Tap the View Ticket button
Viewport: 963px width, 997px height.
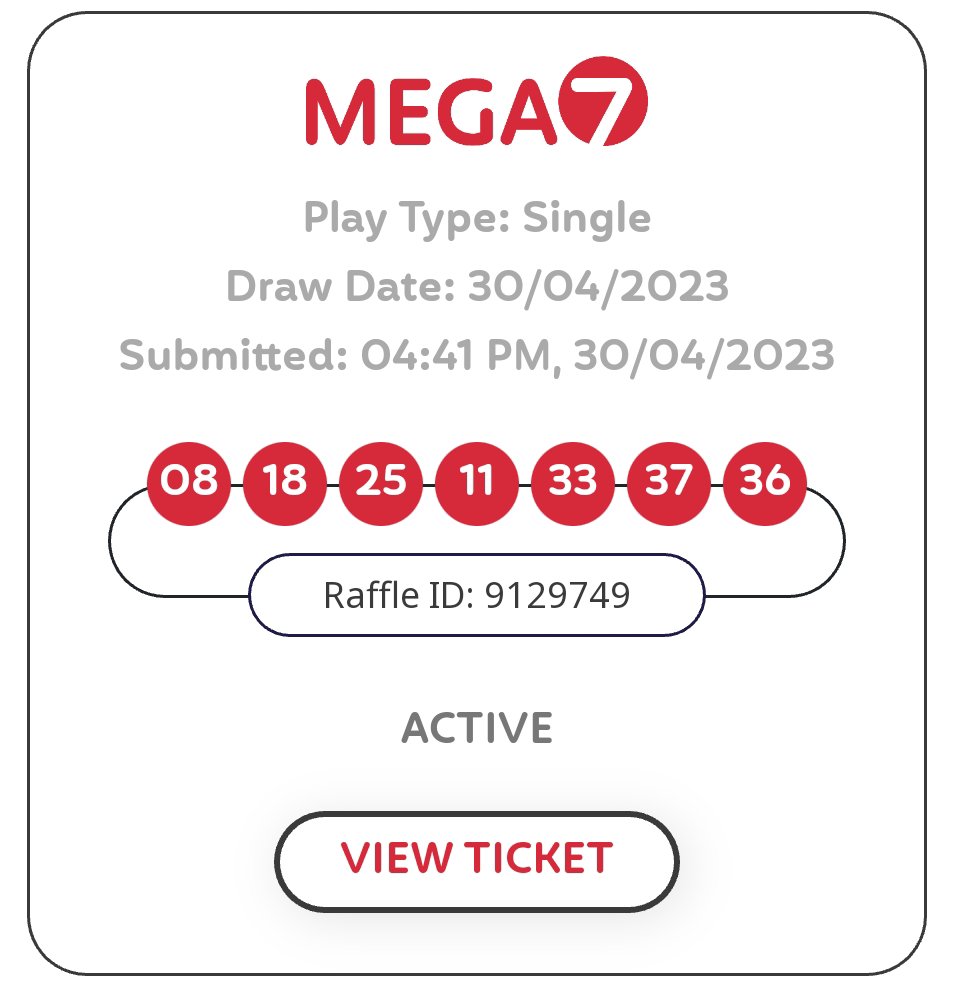[x=476, y=860]
